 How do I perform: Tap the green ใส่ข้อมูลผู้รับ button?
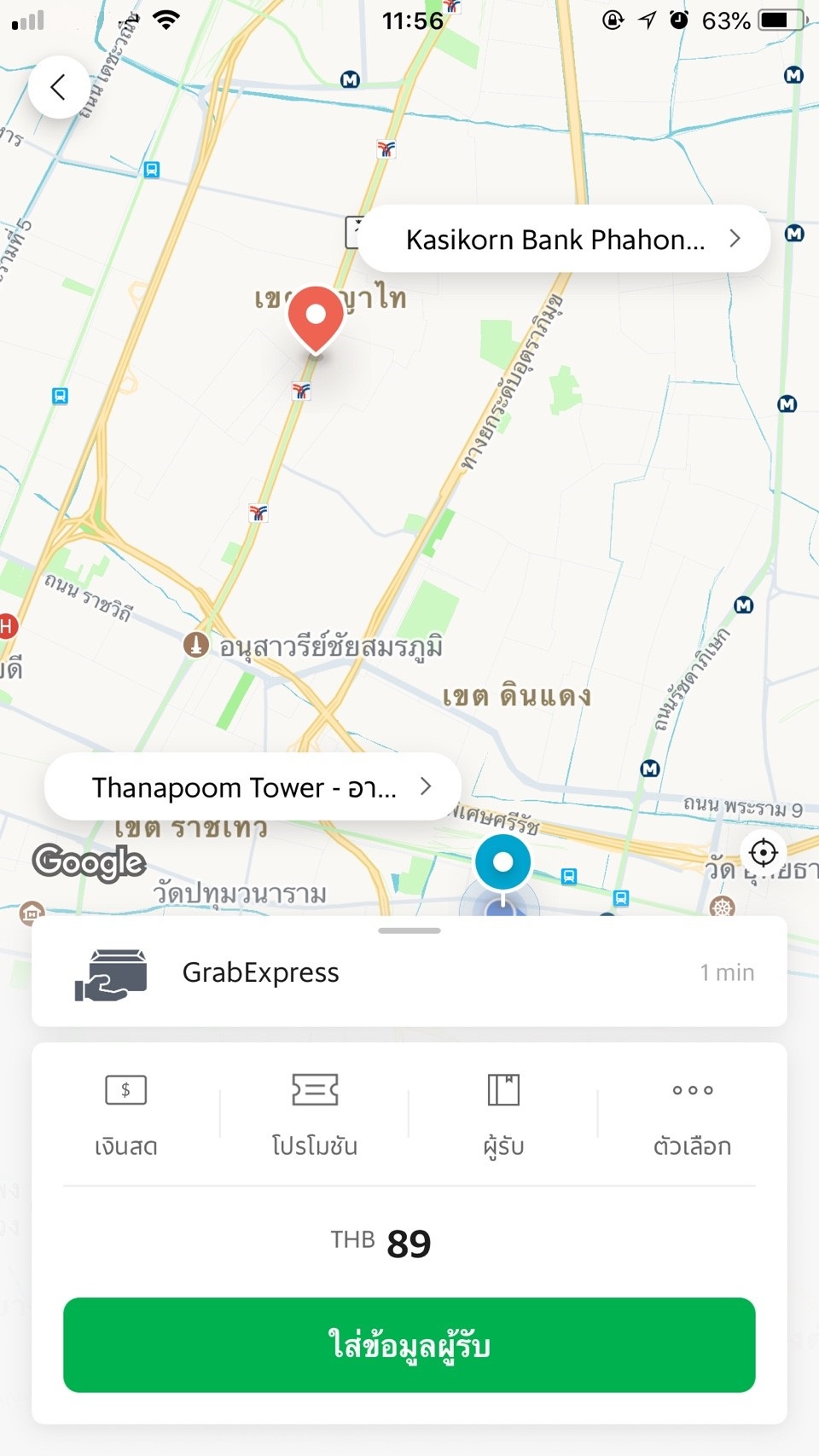(x=409, y=1345)
